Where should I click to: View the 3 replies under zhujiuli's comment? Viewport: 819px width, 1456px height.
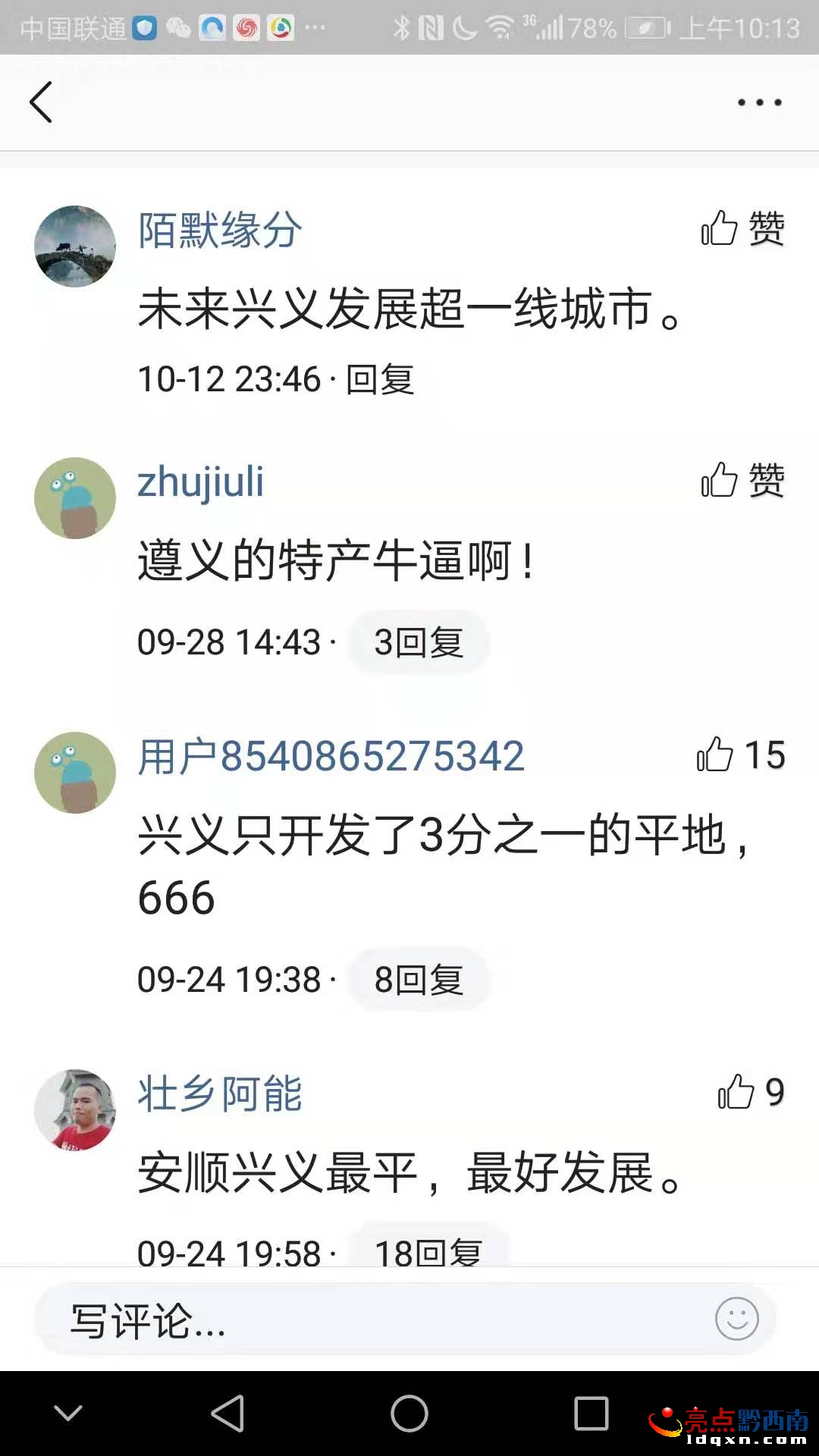(418, 642)
